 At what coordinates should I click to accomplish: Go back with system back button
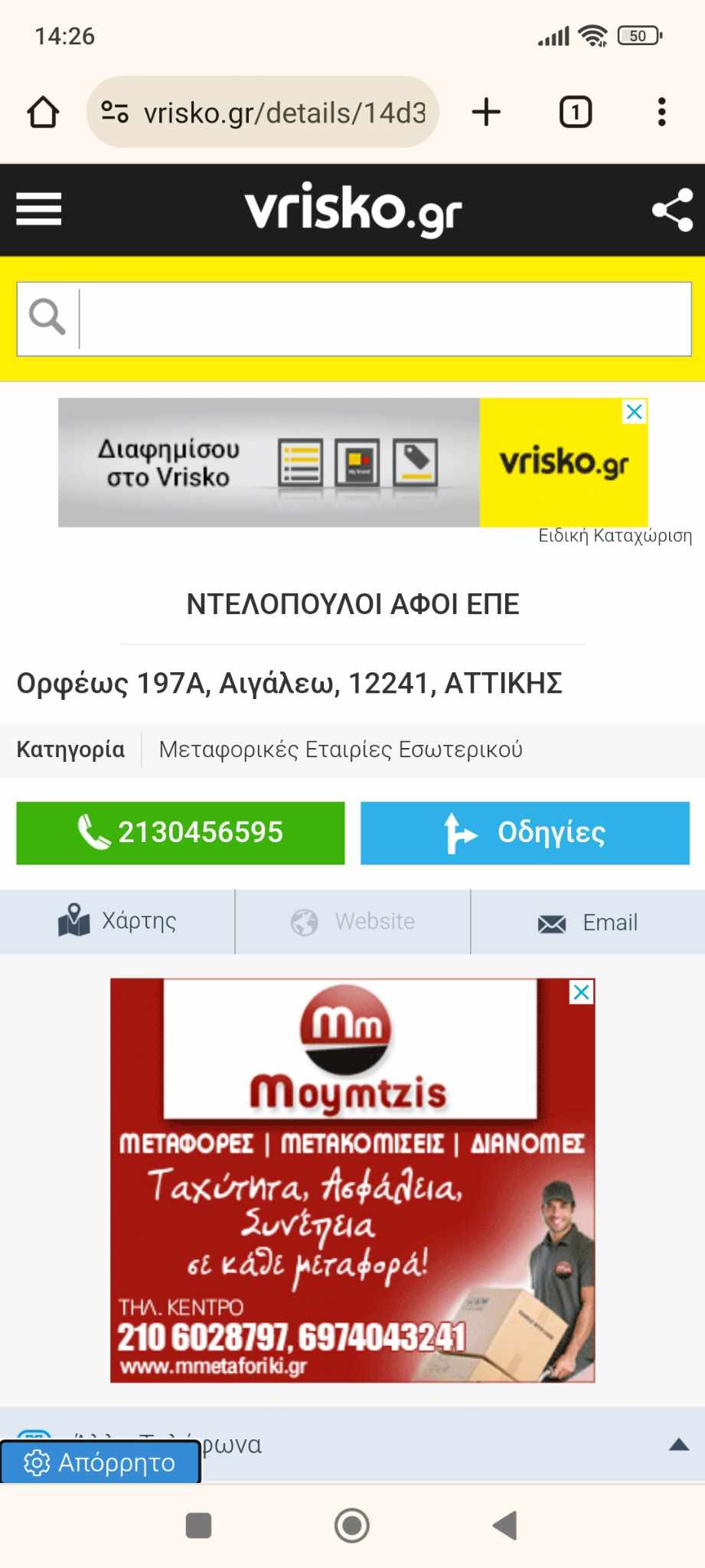[x=505, y=1525]
